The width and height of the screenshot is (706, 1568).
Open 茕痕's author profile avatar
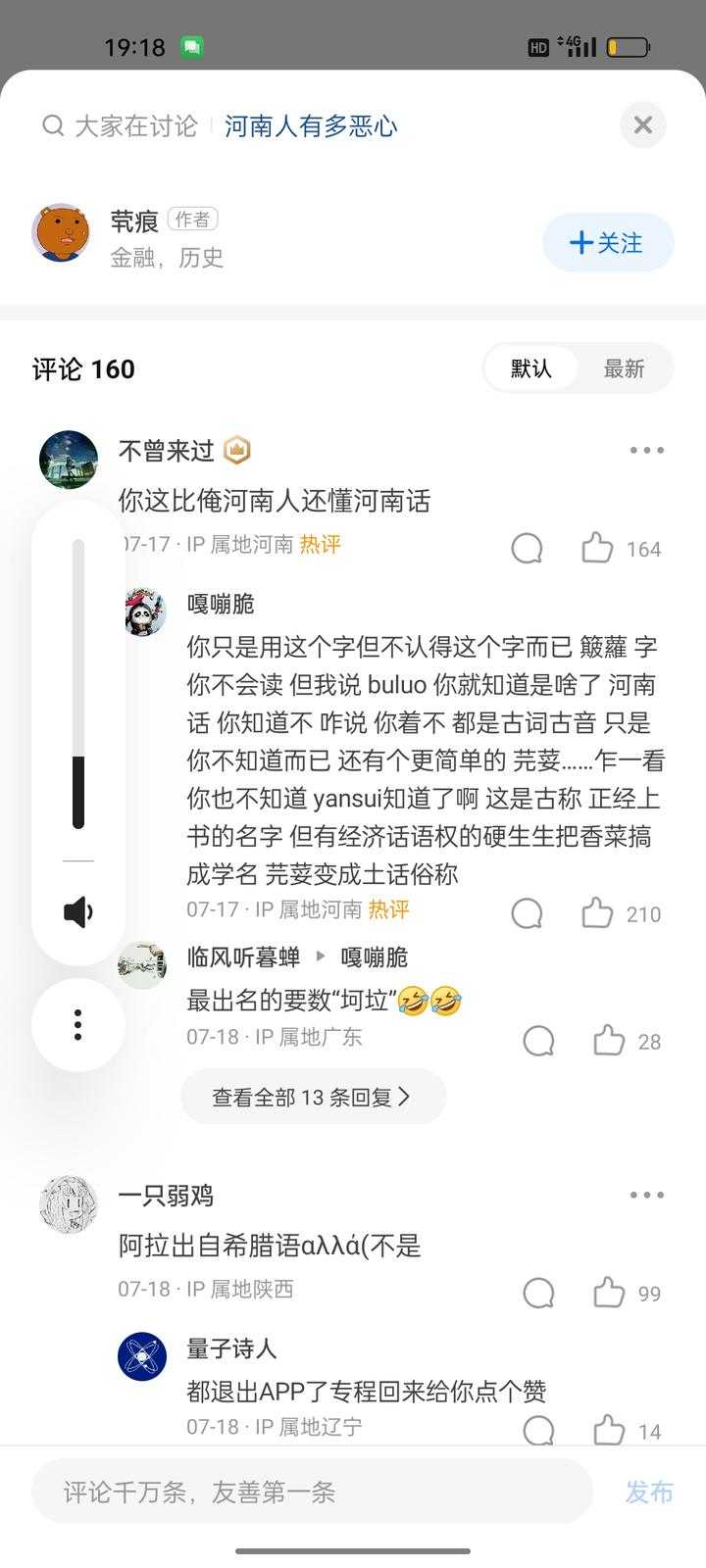point(61,233)
